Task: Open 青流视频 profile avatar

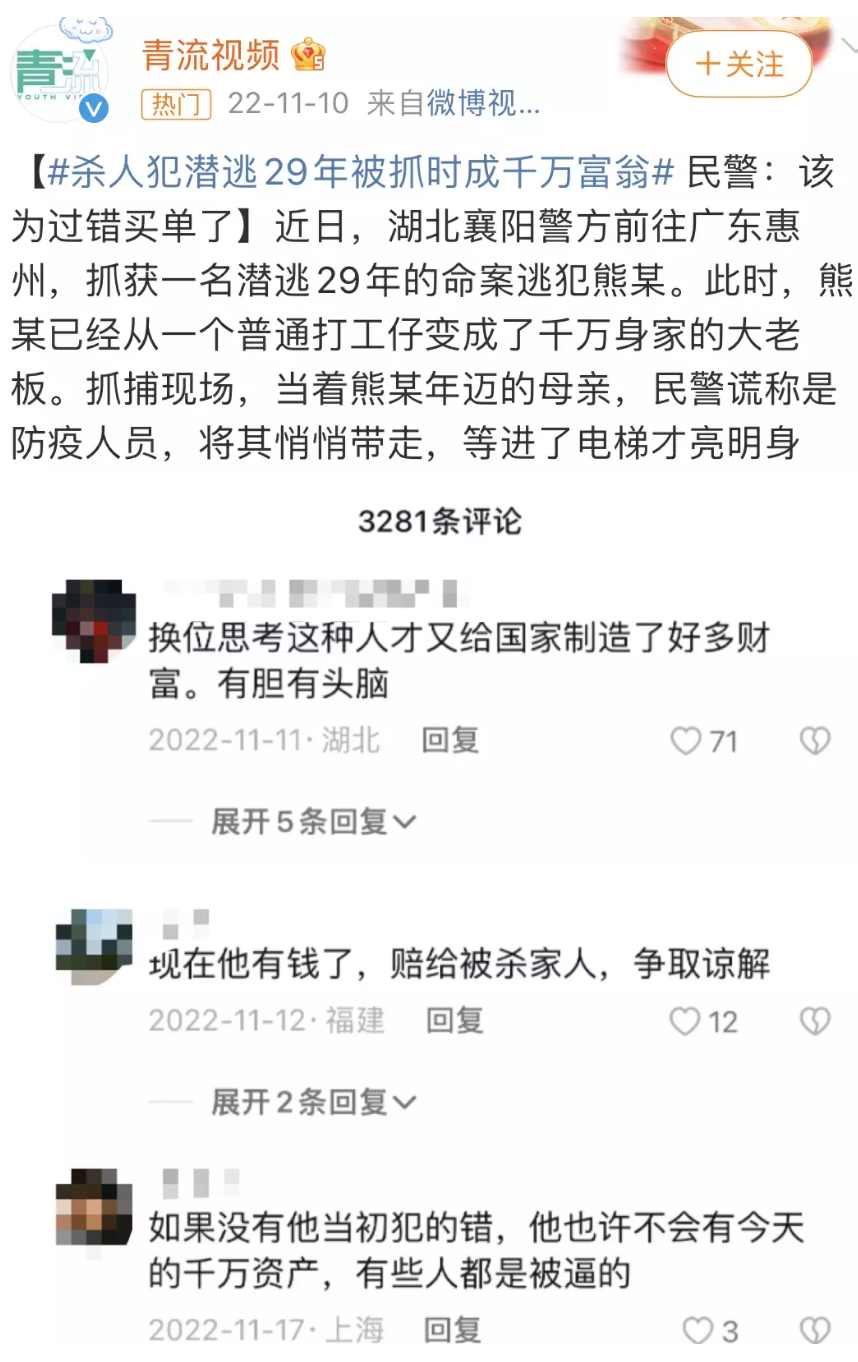Action: 60,72
